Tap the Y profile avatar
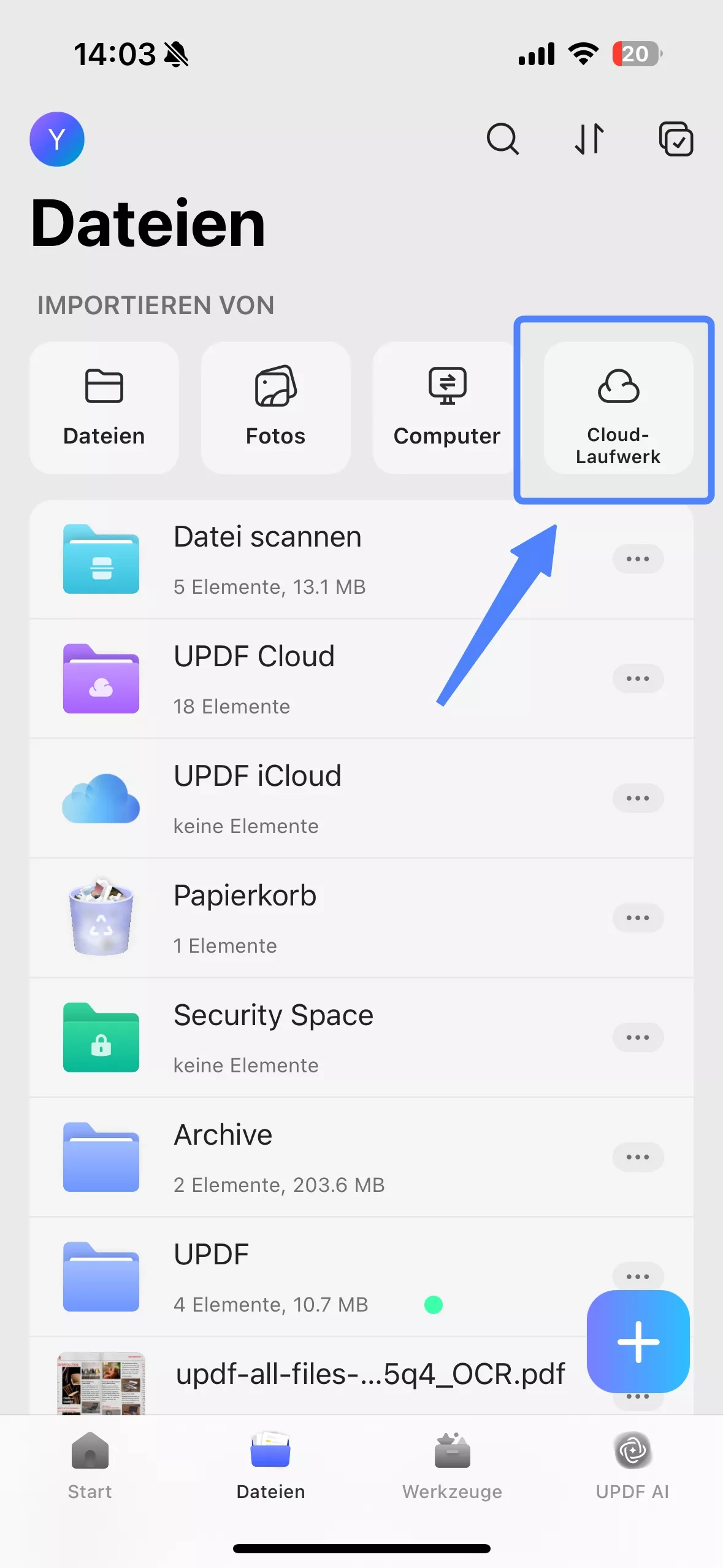Screen dimensions: 723x1568 pyautogui.click(x=56, y=139)
